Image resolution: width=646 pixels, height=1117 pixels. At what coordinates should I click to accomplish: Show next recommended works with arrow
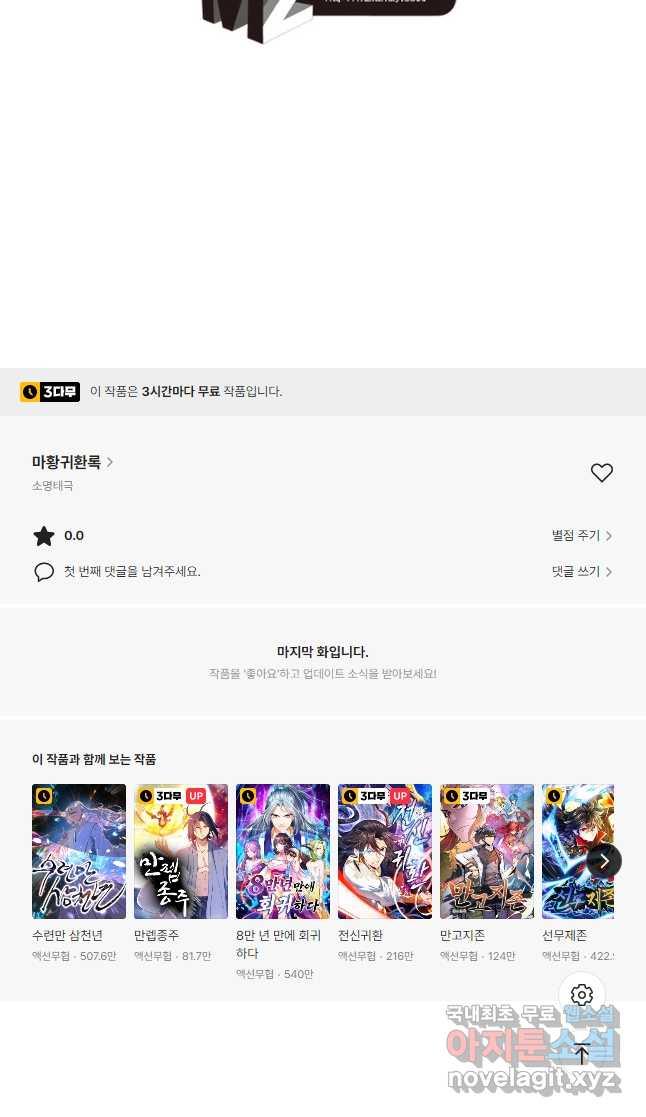[603, 861]
